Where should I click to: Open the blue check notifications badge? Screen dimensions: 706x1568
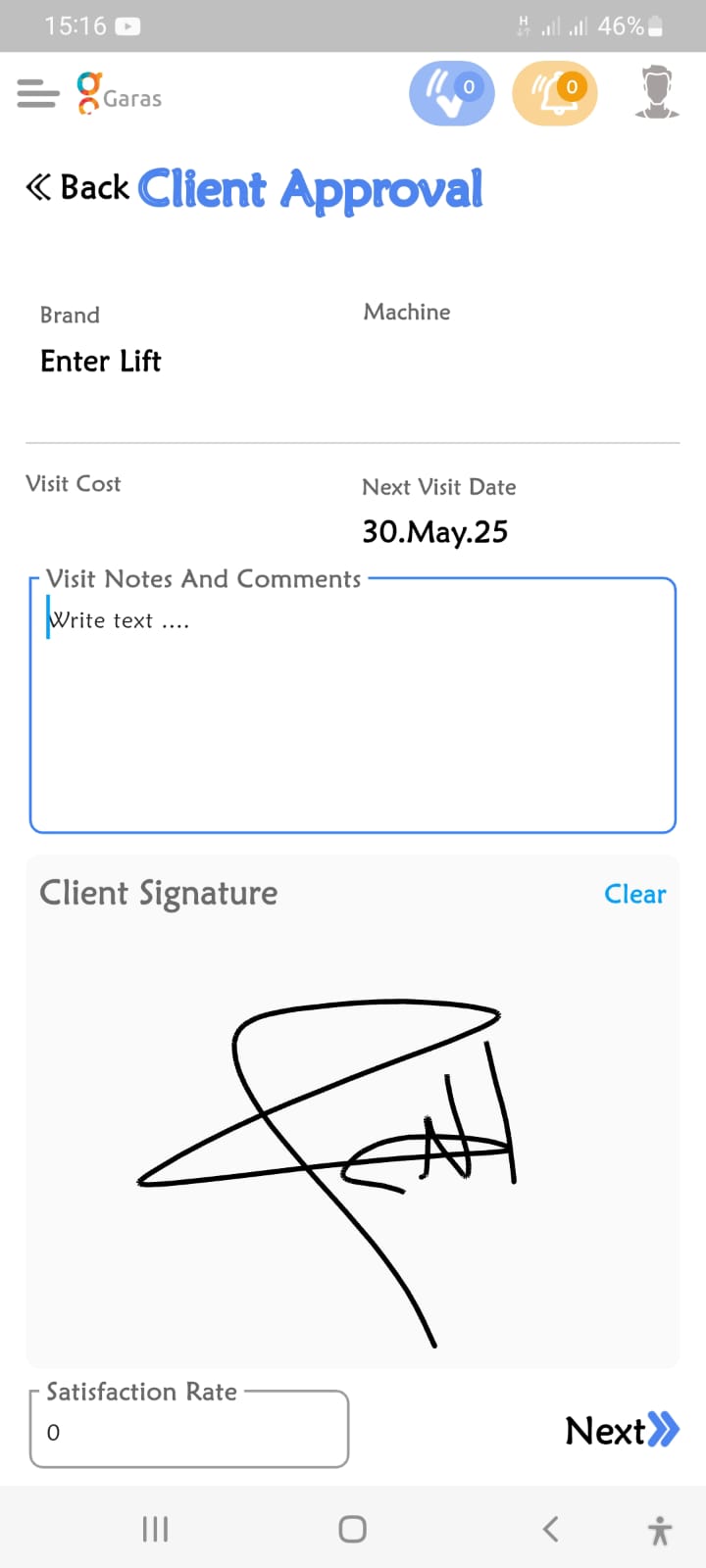pos(451,93)
